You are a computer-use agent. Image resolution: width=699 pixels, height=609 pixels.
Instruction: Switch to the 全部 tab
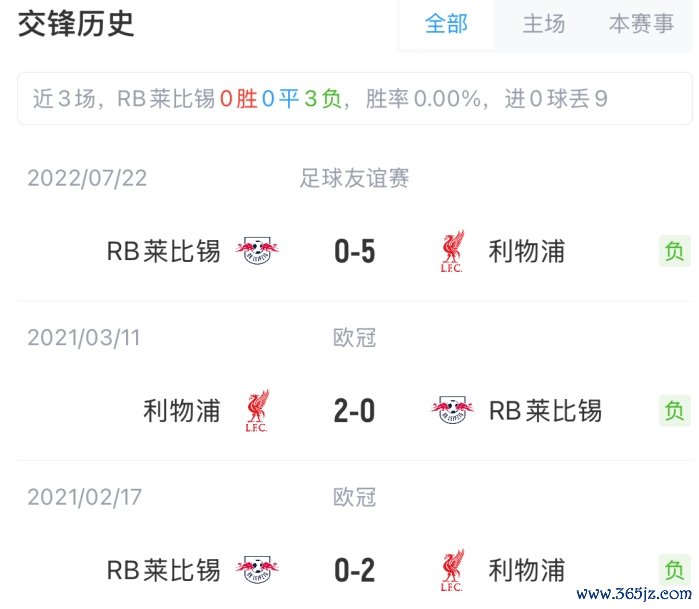tap(446, 24)
